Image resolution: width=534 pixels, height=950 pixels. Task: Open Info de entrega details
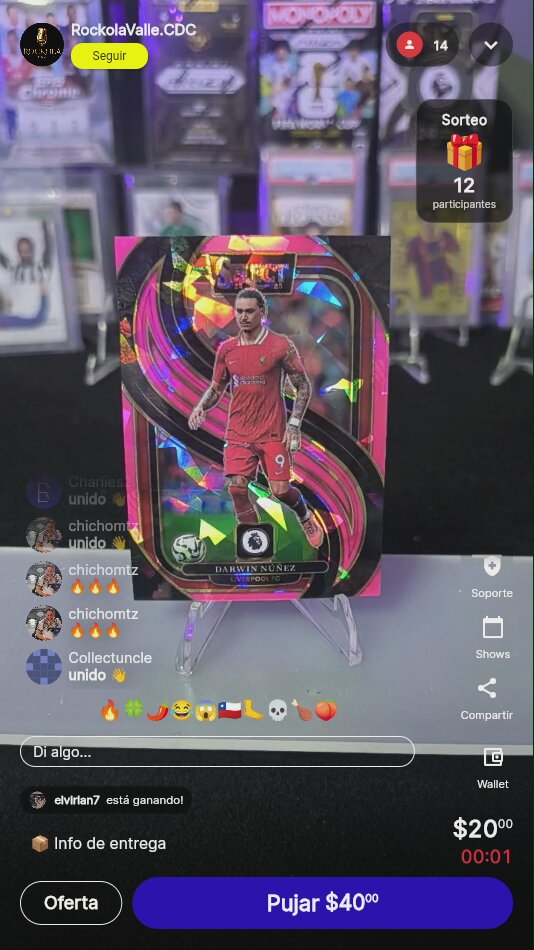tap(98, 843)
